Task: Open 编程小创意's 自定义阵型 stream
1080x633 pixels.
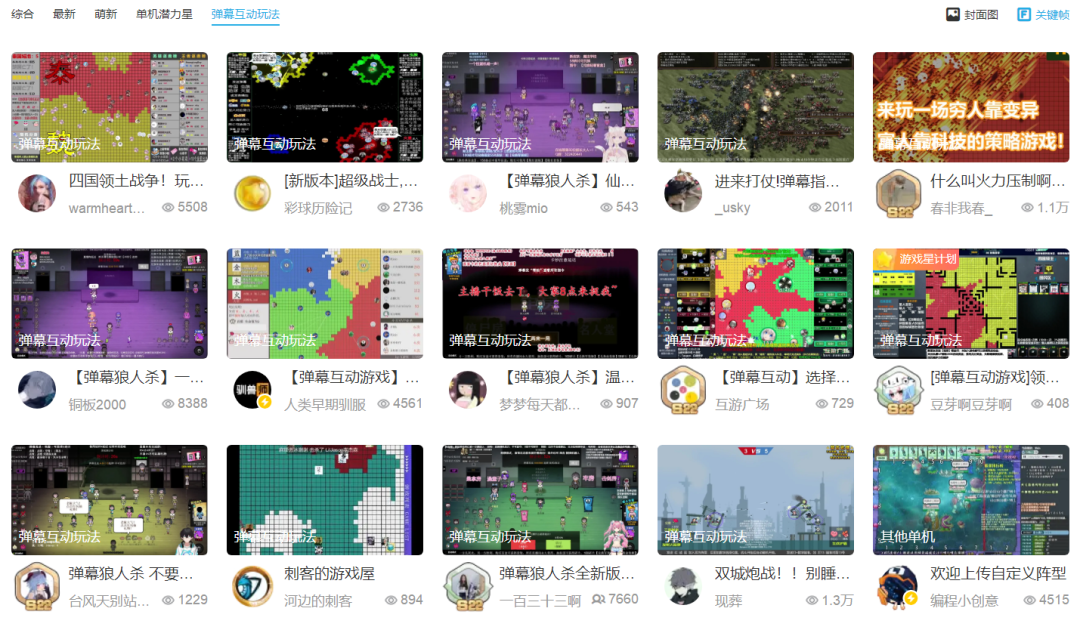Action: (x=970, y=499)
